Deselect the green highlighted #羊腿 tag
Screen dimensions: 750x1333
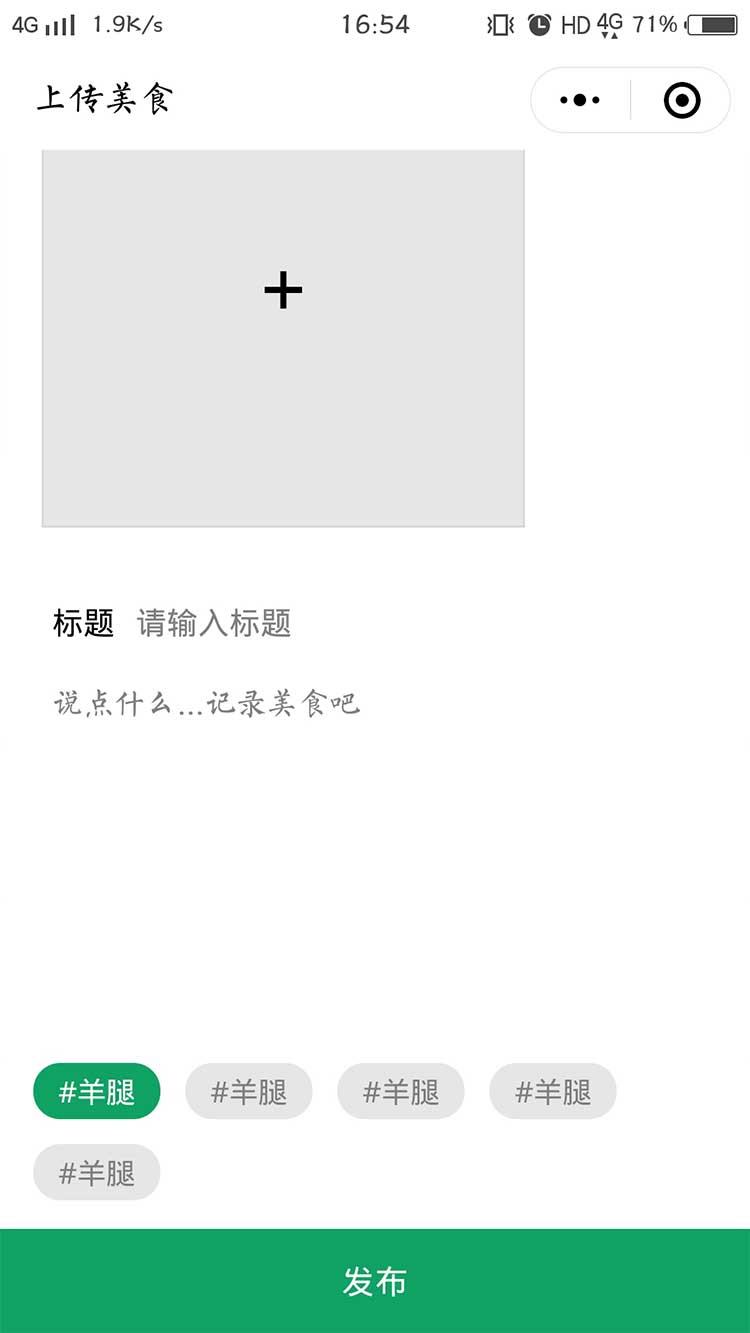click(x=97, y=1091)
